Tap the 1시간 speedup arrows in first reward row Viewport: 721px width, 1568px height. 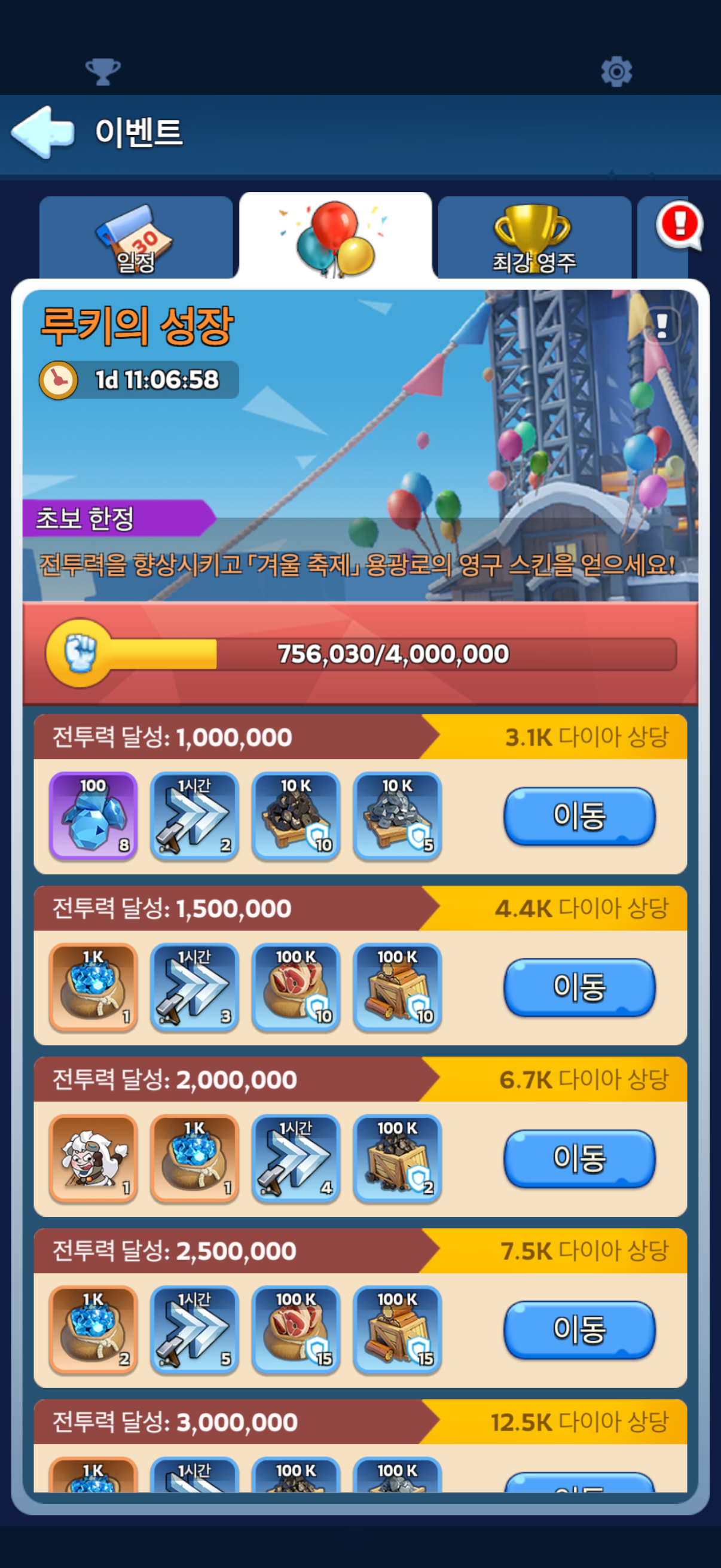tap(194, 816)
